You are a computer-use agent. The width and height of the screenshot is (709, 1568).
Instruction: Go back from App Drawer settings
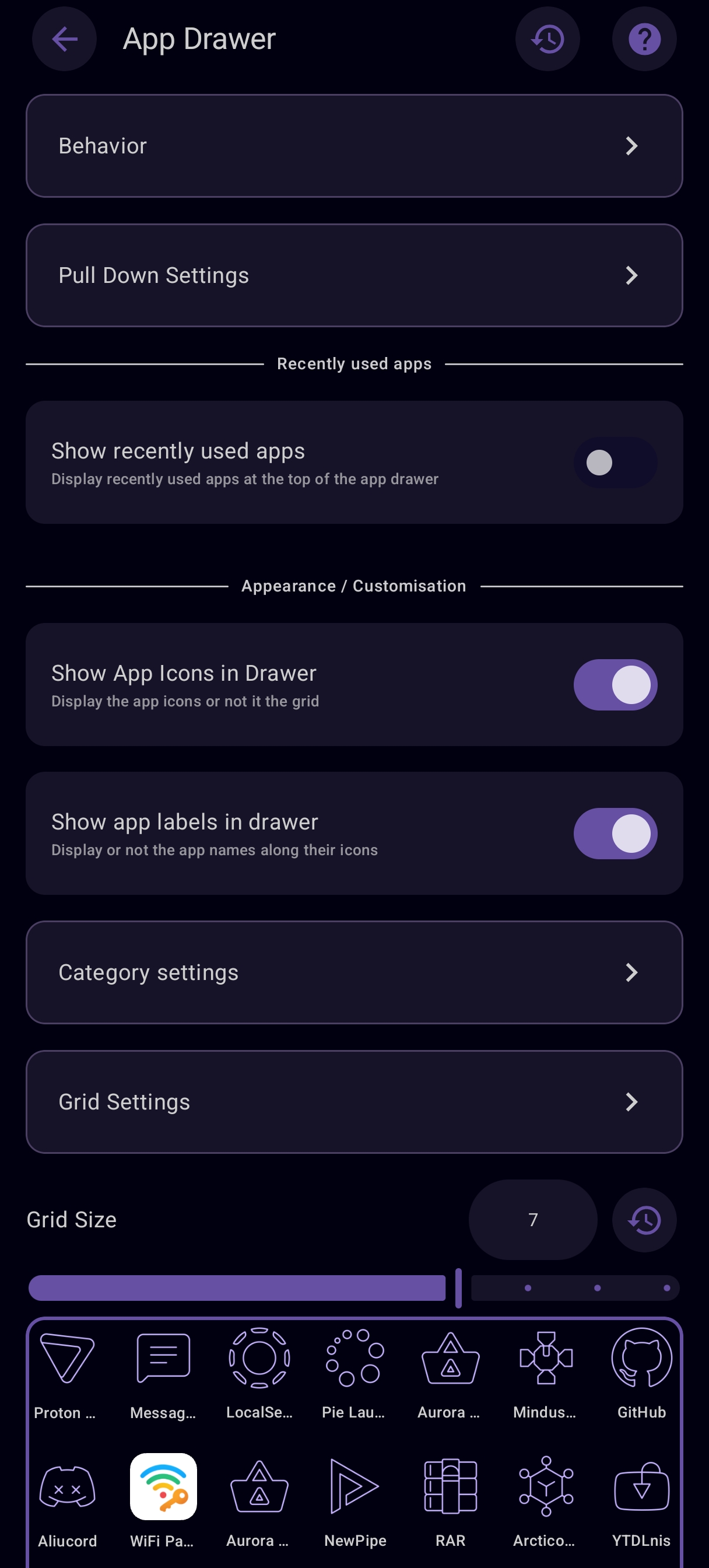pyautogui.click(x=64, y=40)
